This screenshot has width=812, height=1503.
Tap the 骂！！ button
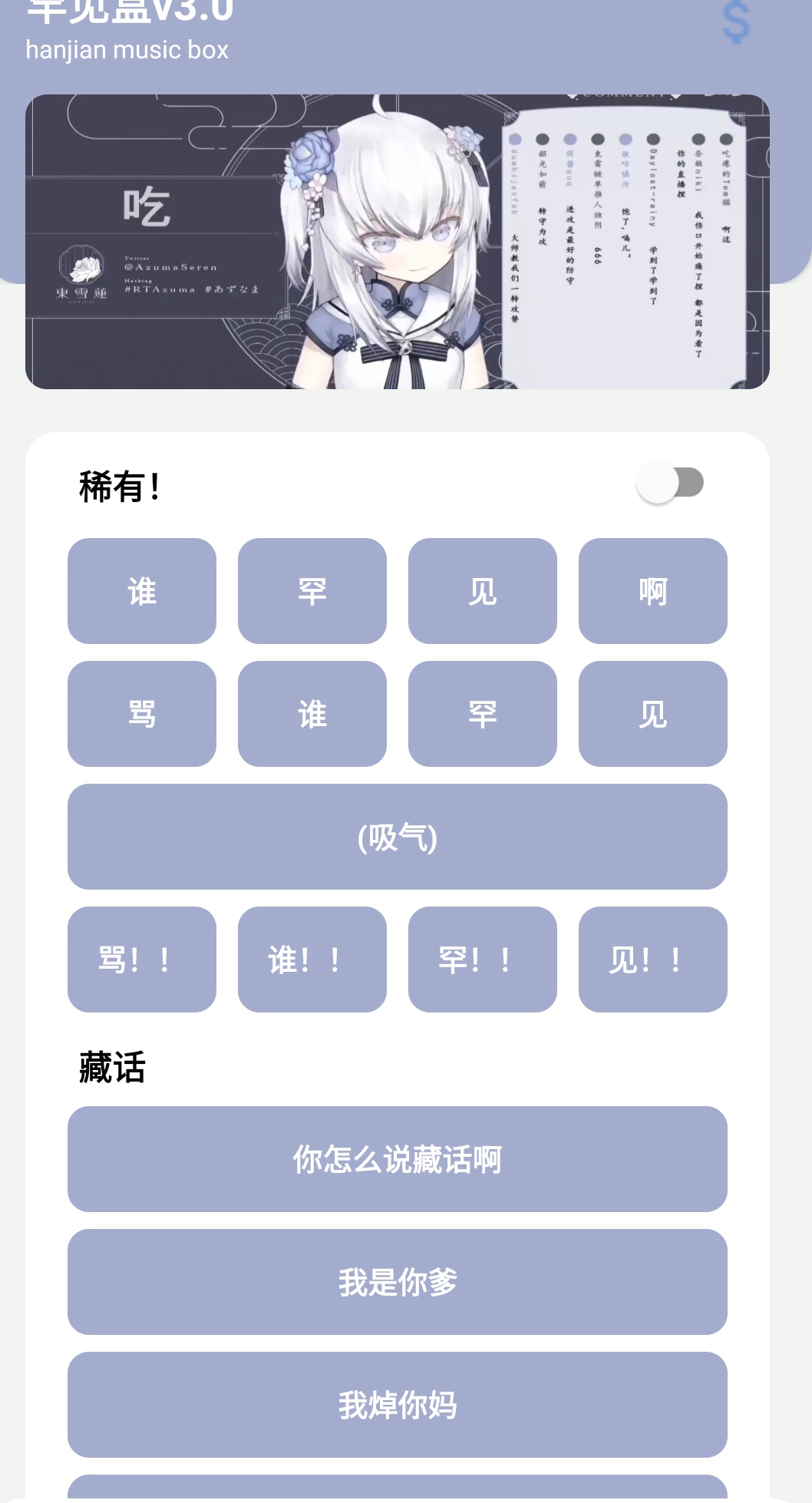tap(142, 960)
